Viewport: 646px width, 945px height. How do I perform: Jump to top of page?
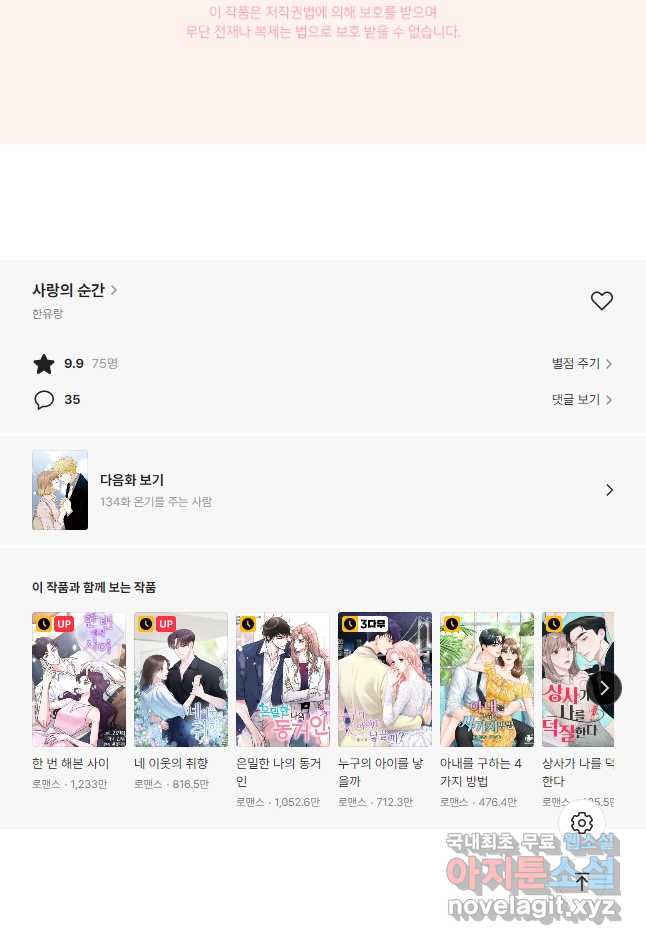click(582, 881)
